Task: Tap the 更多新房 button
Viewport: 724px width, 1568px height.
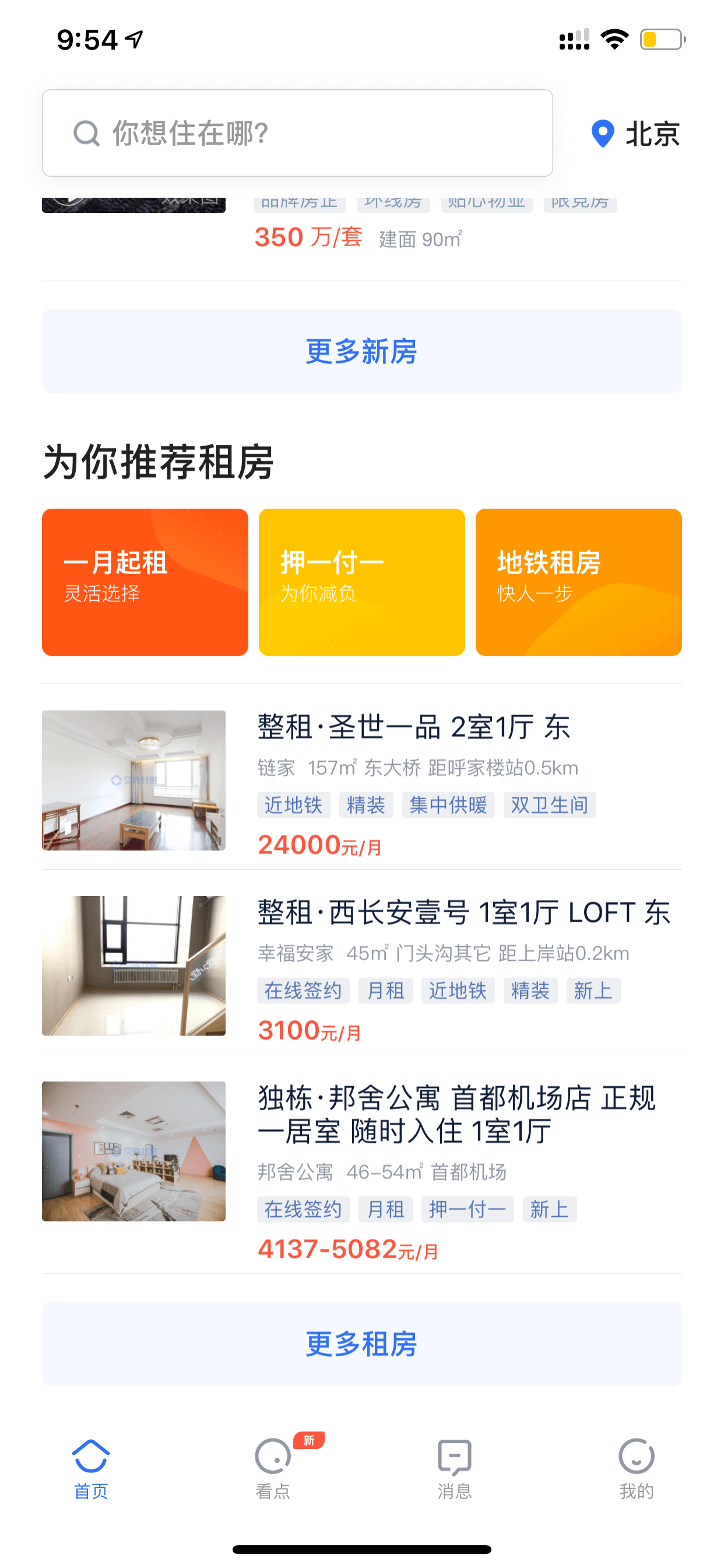Action: tap(362, 351)
